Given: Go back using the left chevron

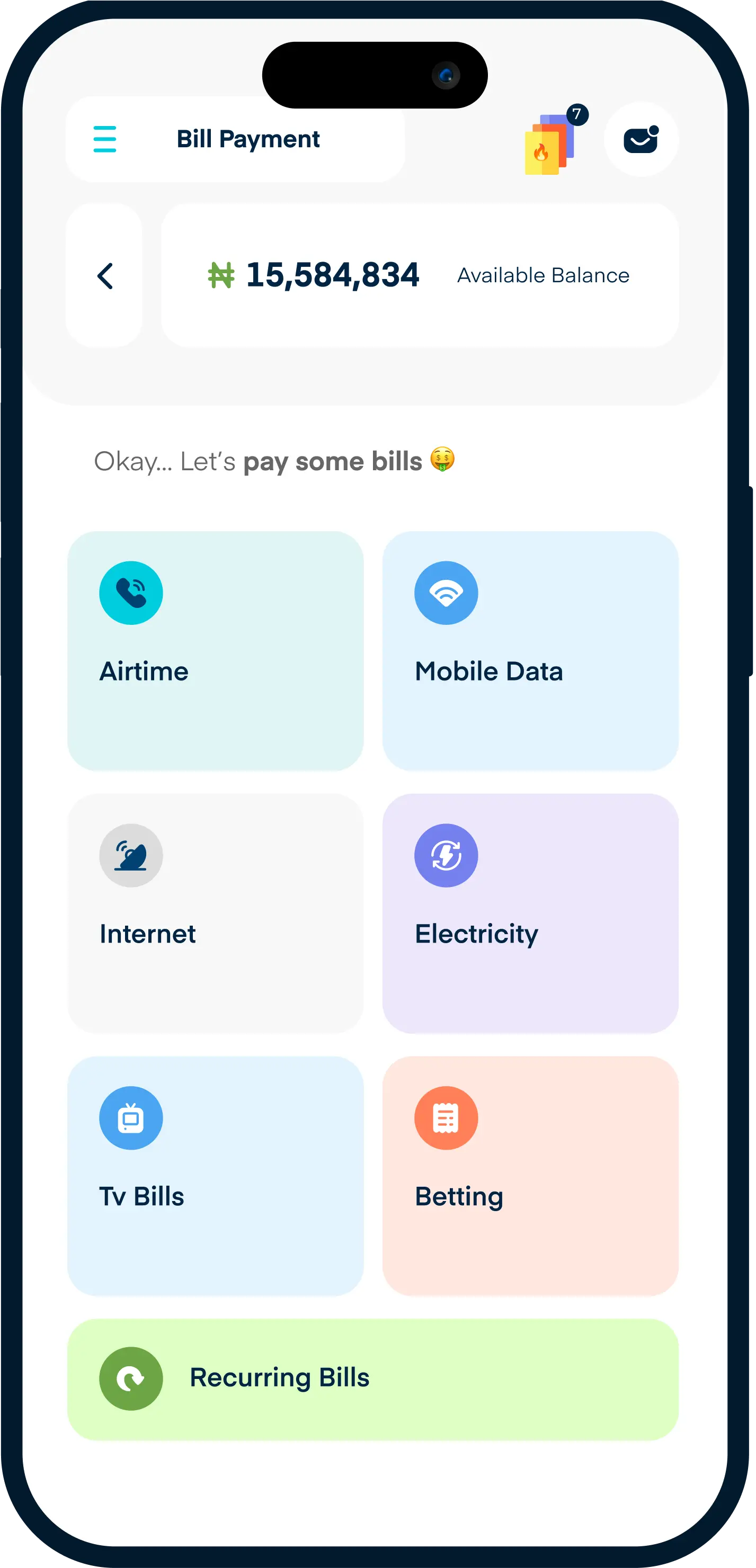Looking at the screenshot, I should click(x=105, y=276).
